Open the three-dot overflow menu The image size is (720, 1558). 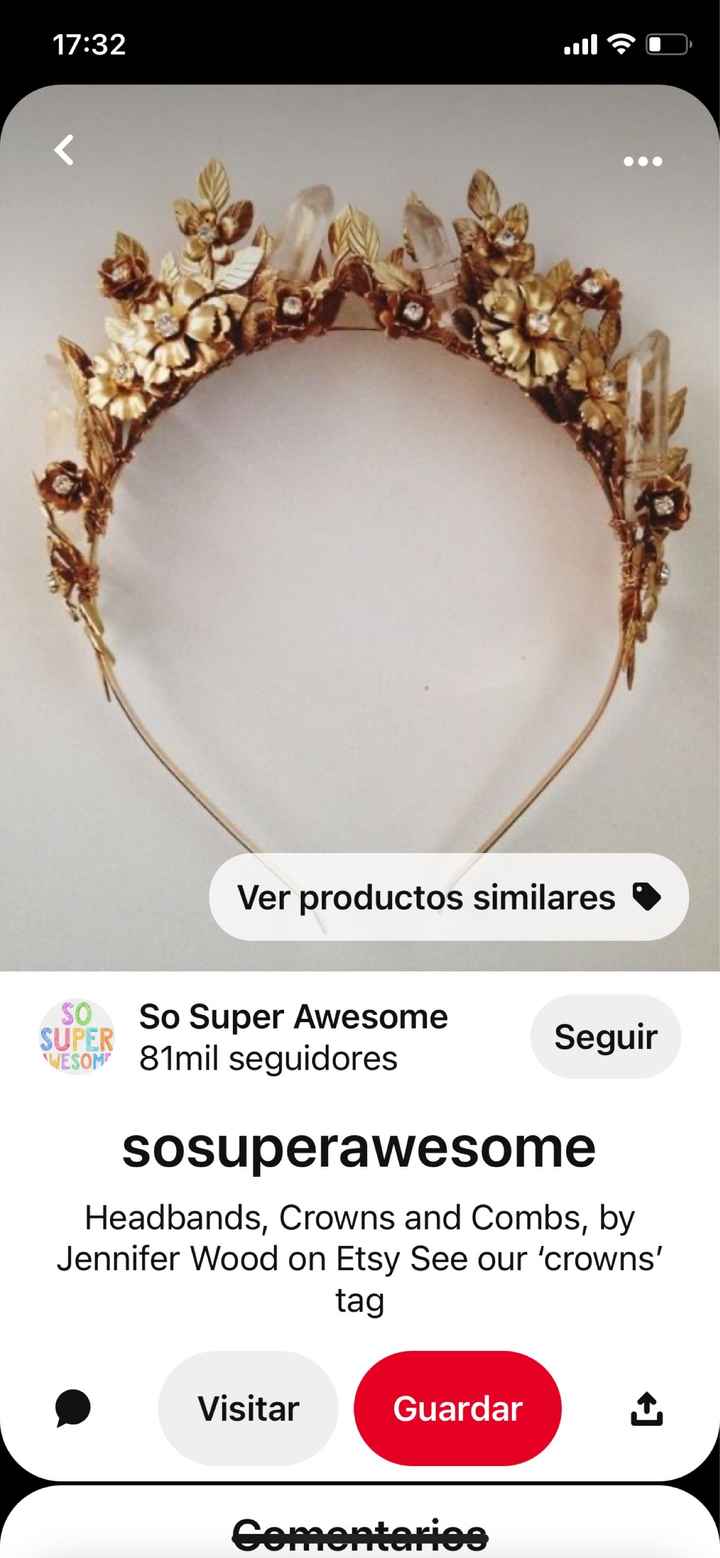(x=642, y=161)
